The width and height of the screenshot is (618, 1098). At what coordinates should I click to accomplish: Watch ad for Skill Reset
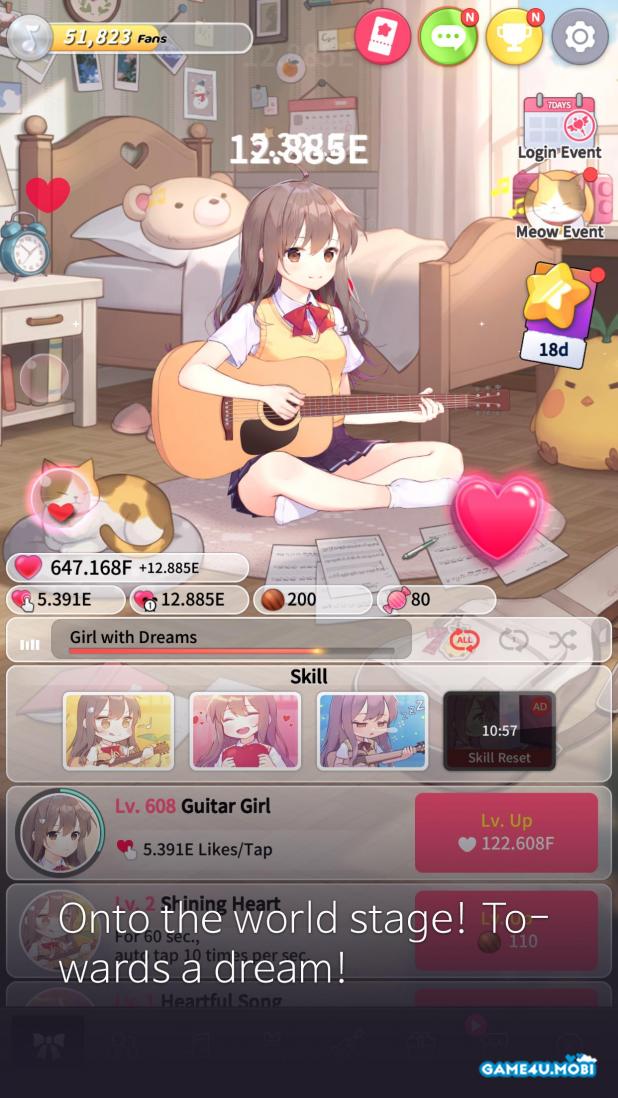click(499, 731)
